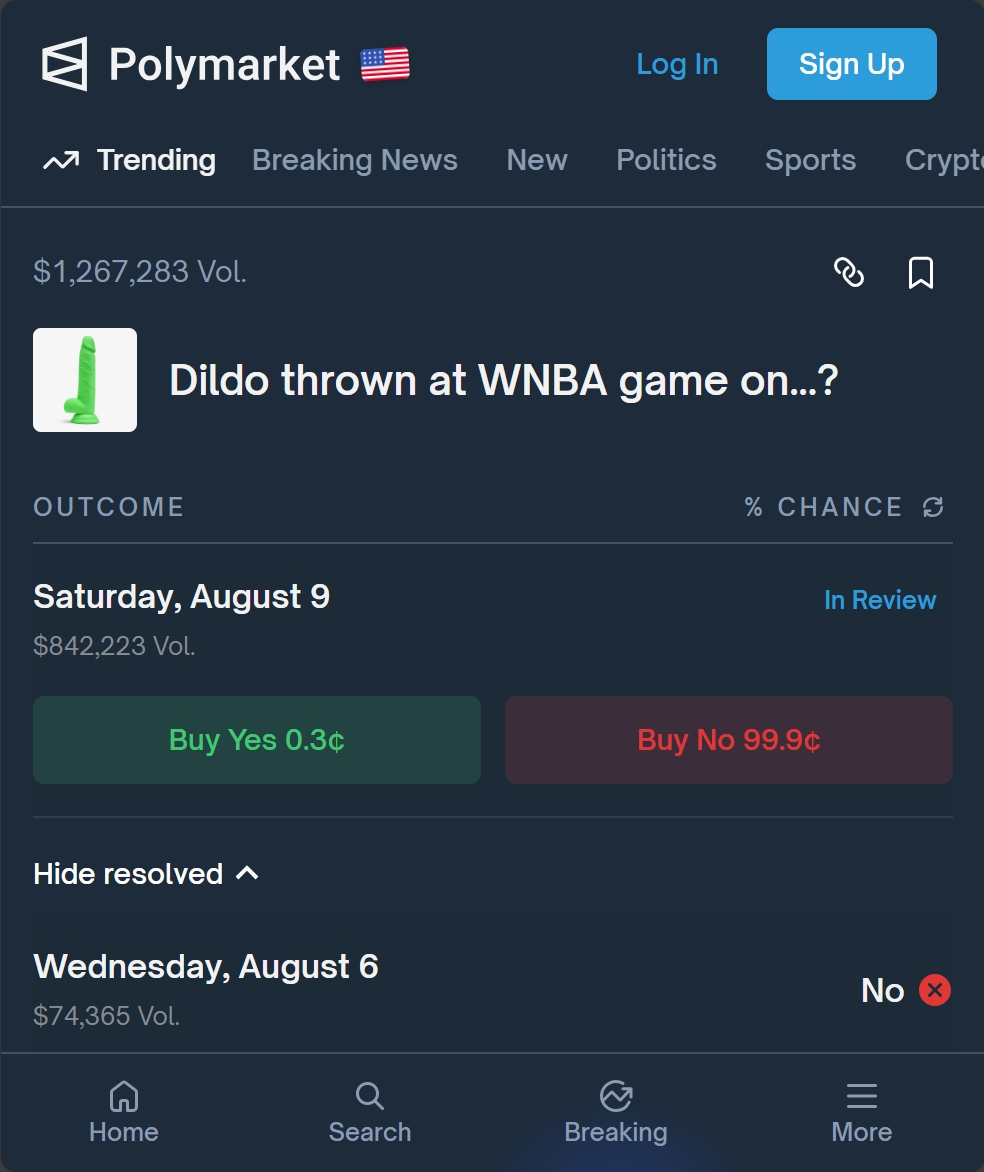Open the Saturday, August 9 outcome
The image size is (984, 1172).
point(182,597)
